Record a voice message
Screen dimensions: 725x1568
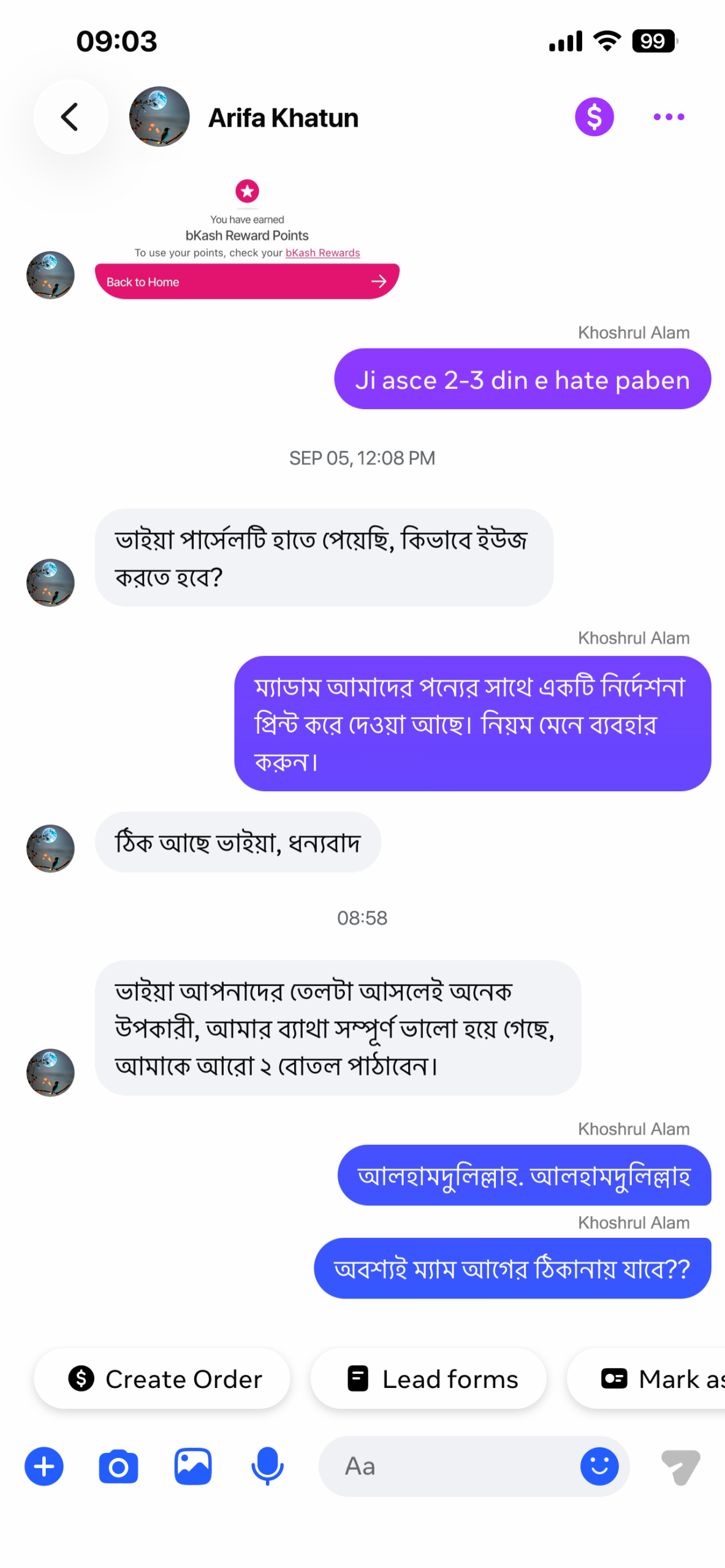click(x=267, y=1466)
